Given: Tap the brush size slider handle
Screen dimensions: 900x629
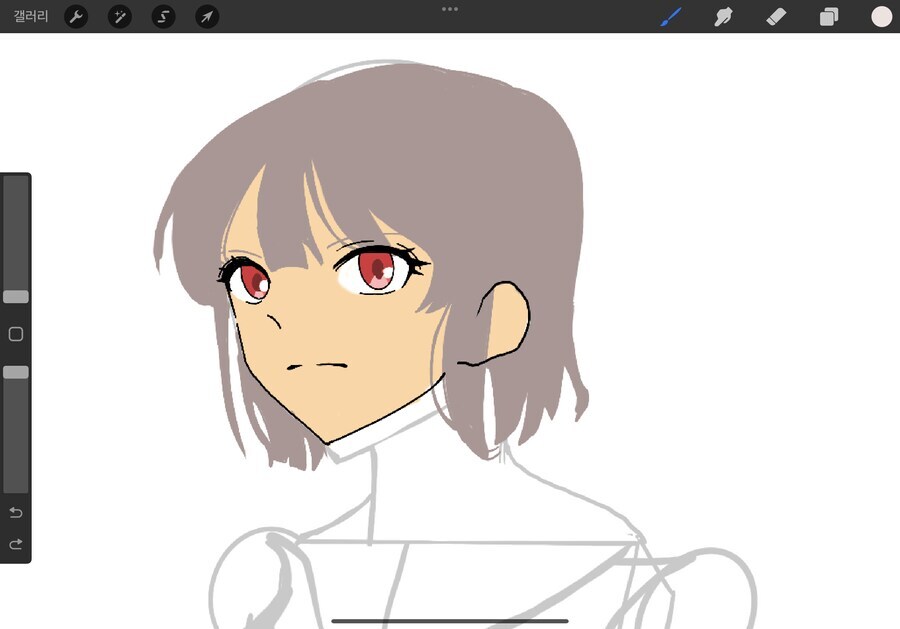Looking at the screenshot, I should [16, 297].
